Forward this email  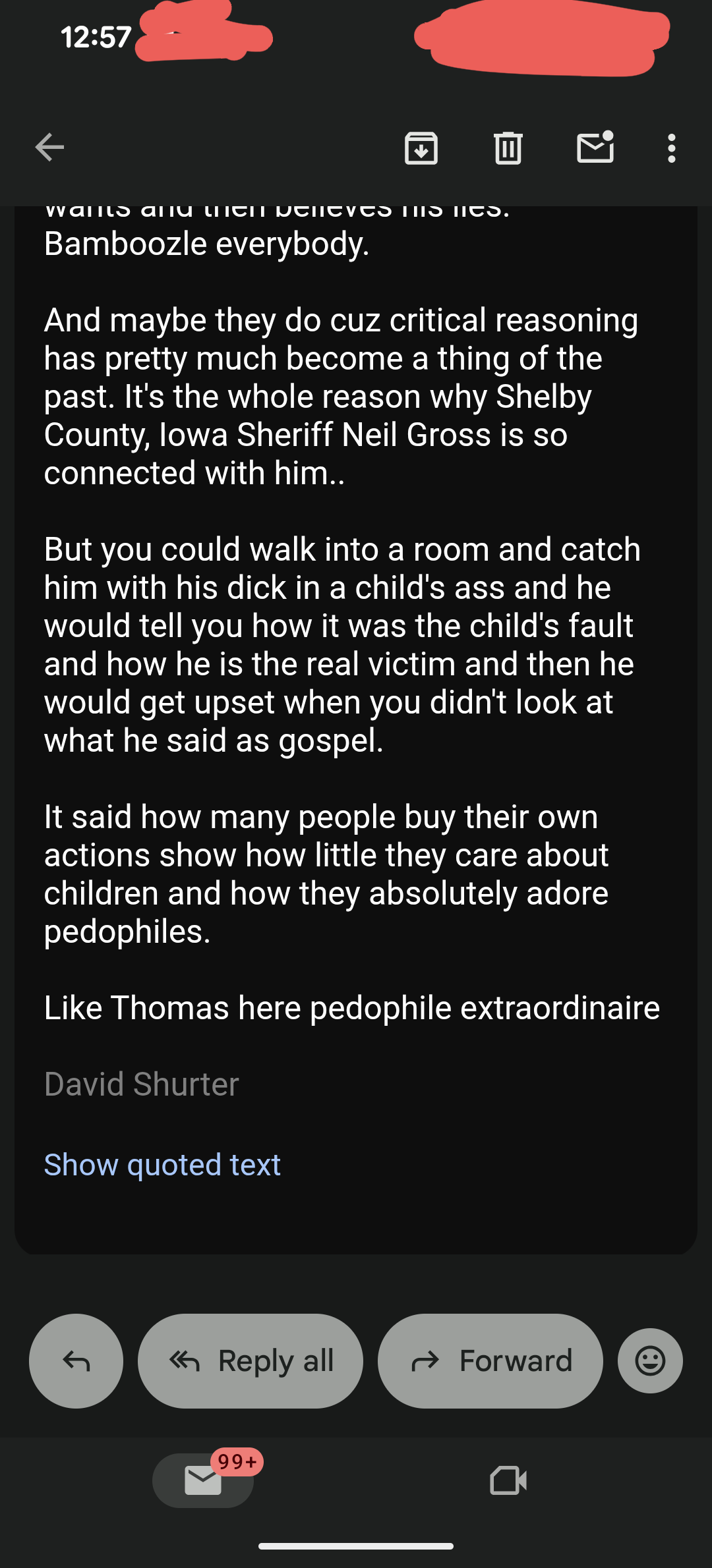point(490,1360)
